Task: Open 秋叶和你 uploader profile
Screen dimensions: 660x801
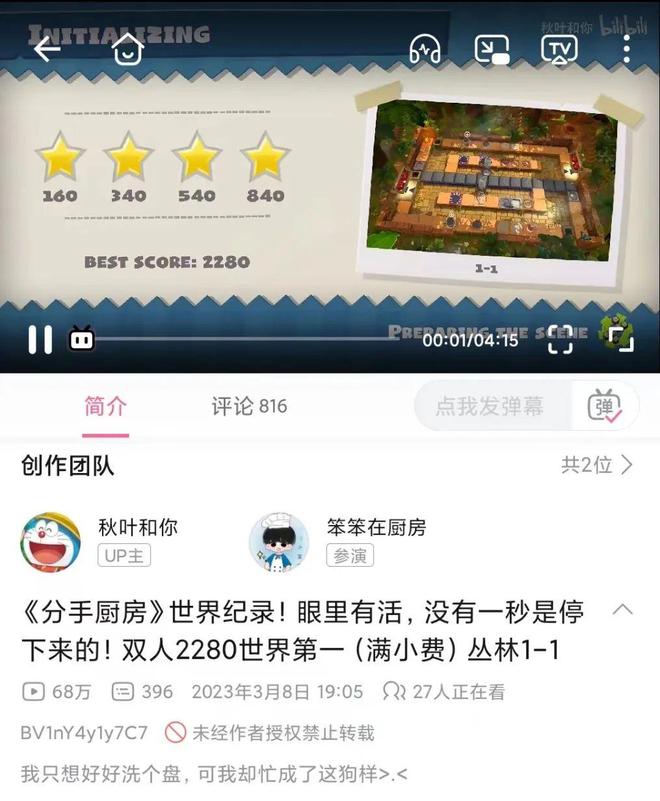Action: pos(51,541)
